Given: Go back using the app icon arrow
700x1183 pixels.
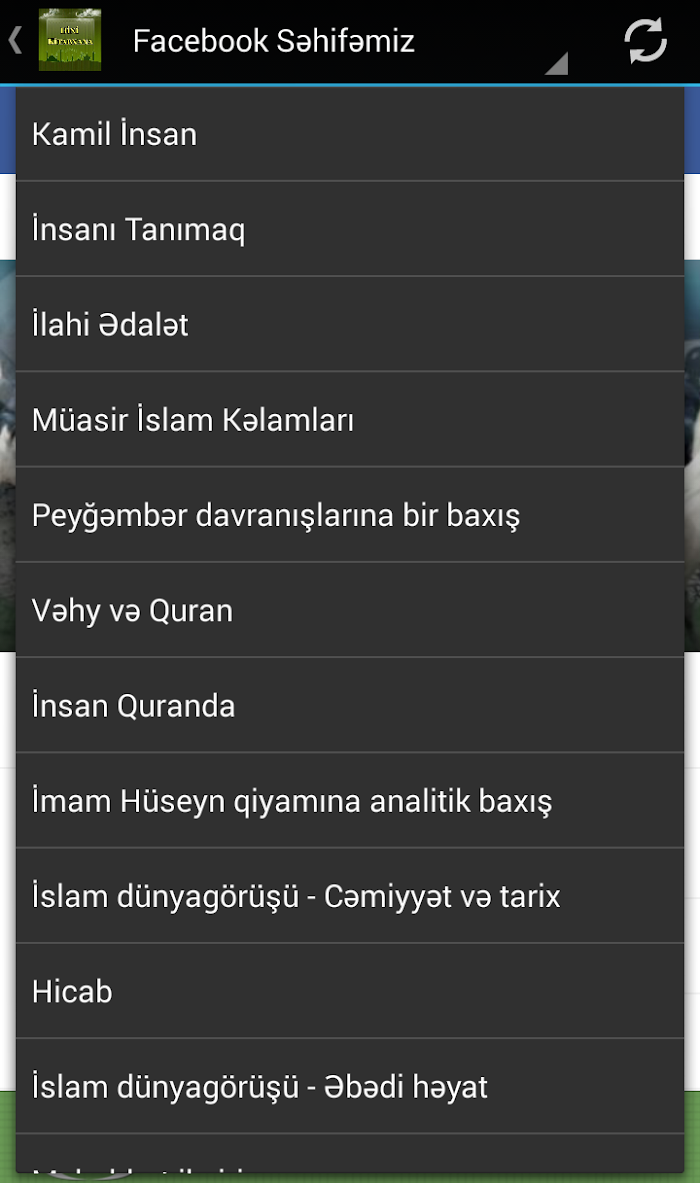Looking at the screenshot, I should click(x=54, y=41).
